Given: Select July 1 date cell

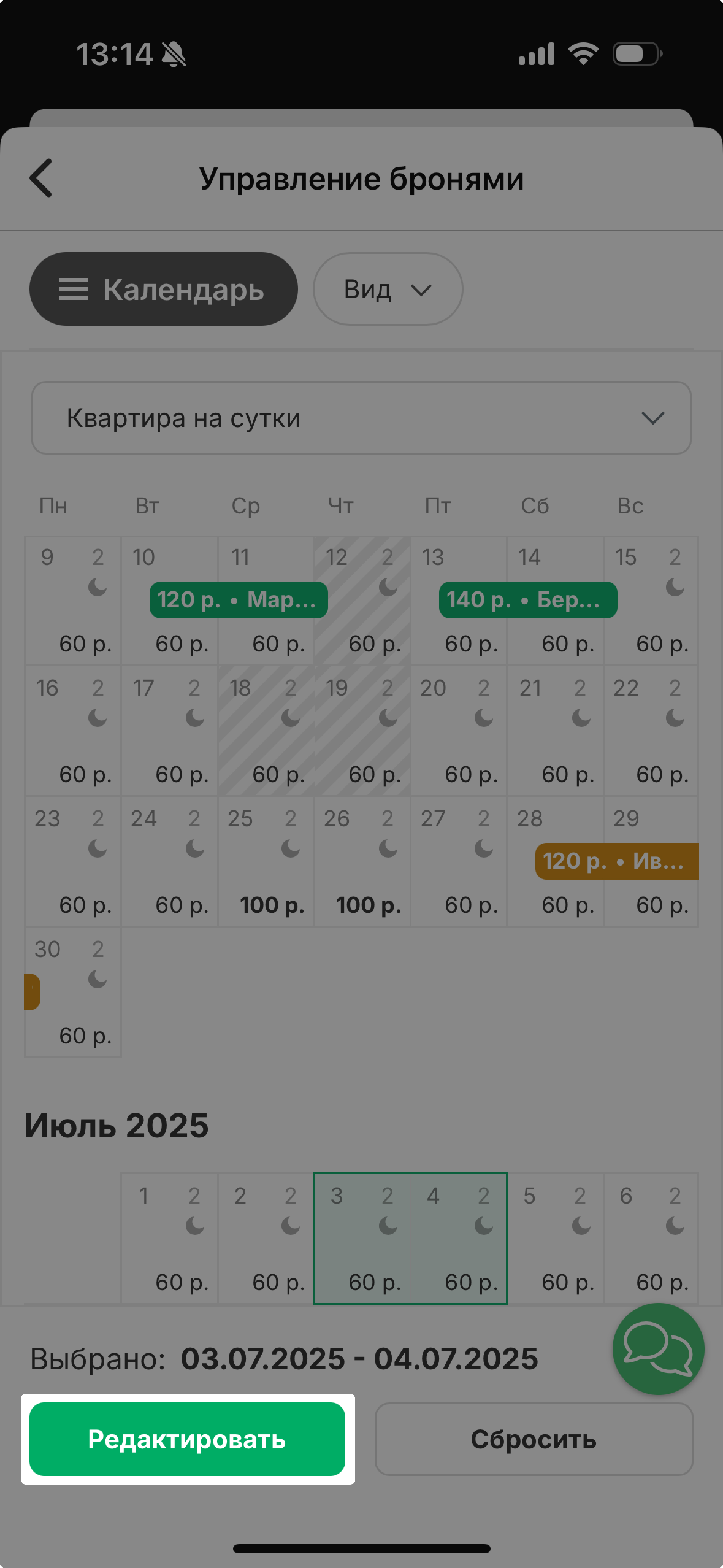Looking at the screenshot, I should pyautogui.click(x=169, y=1238).
